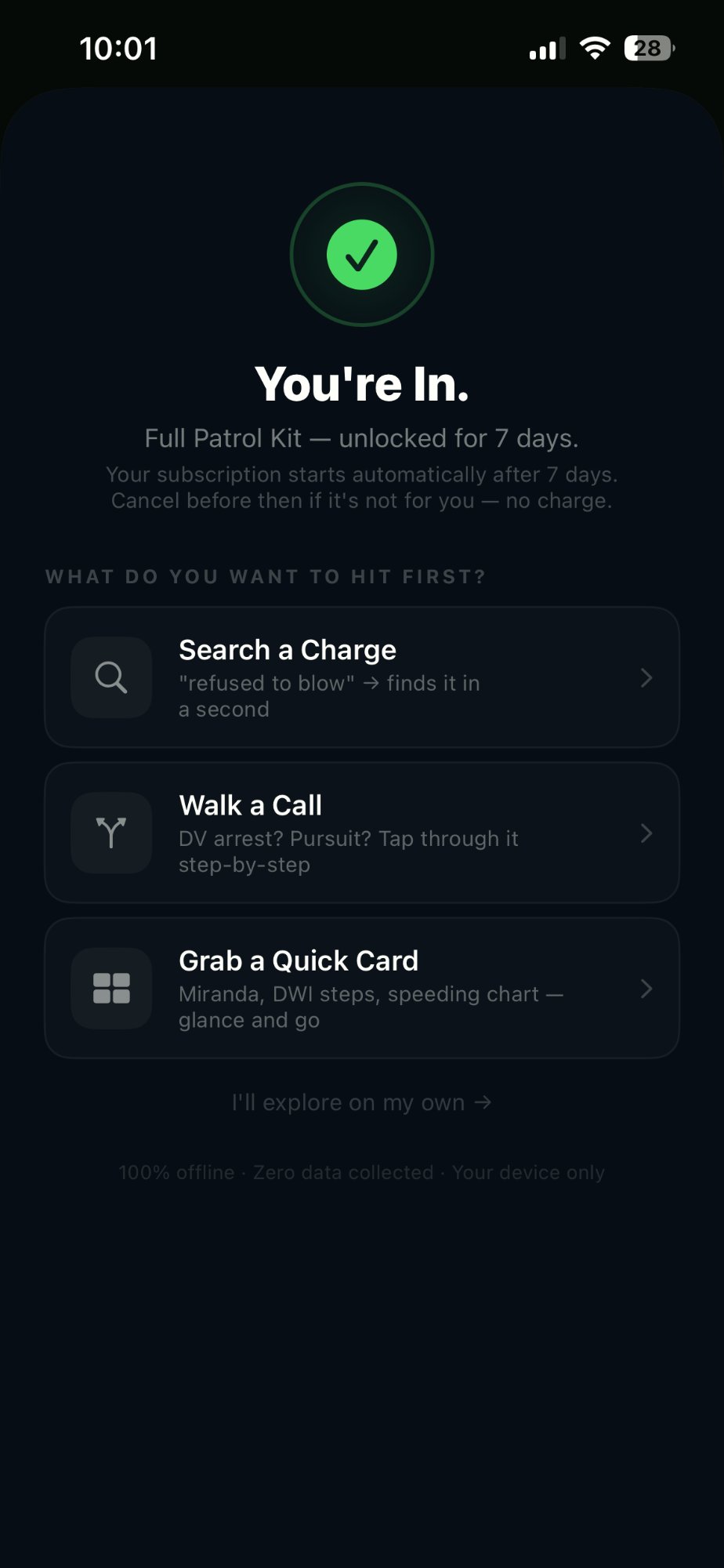
Task: Select the Walk a Call card
Action: click(x=361, y=833)
